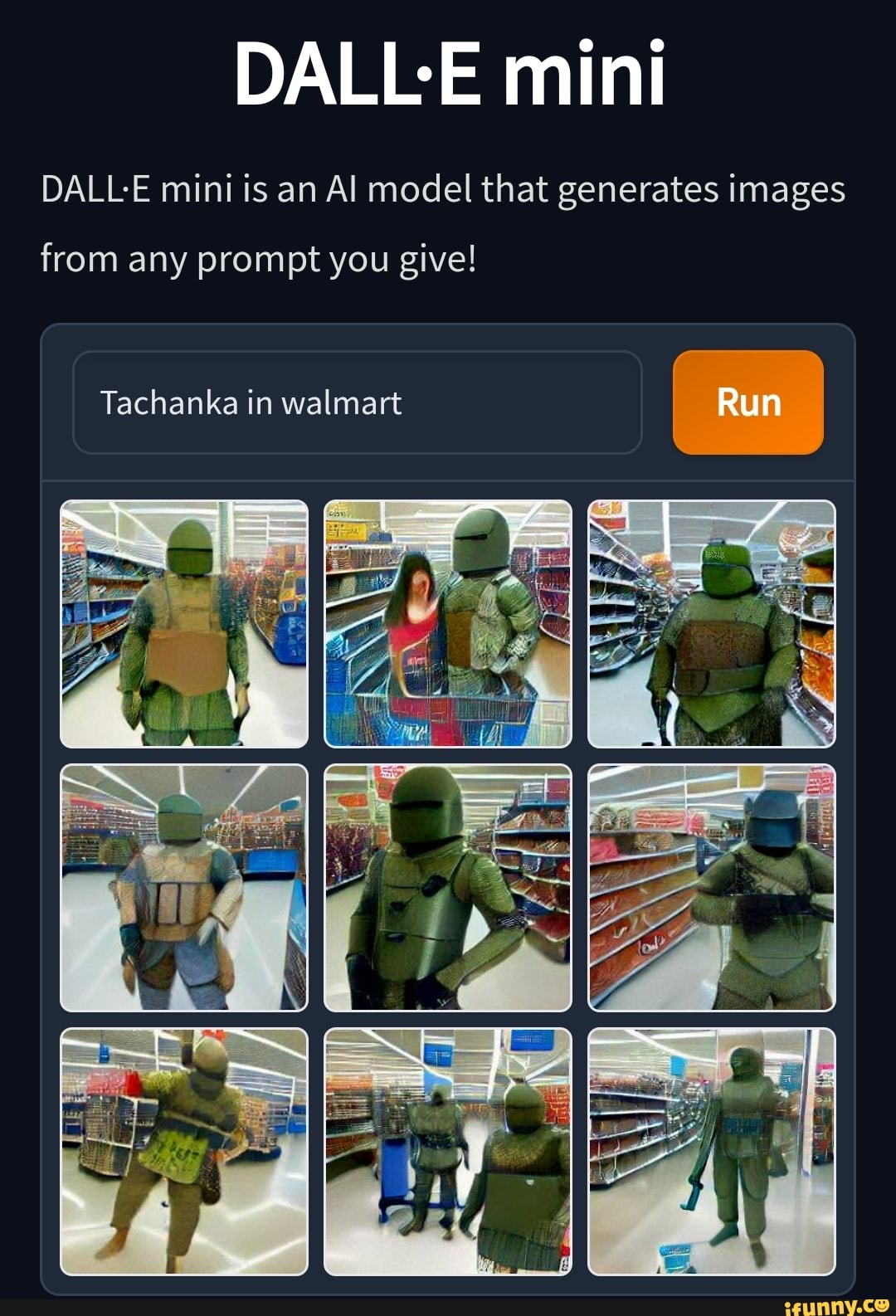896x1316 pixels.
Task: Enlarge image of two figures near blue cart
Action: [448, 1152]
